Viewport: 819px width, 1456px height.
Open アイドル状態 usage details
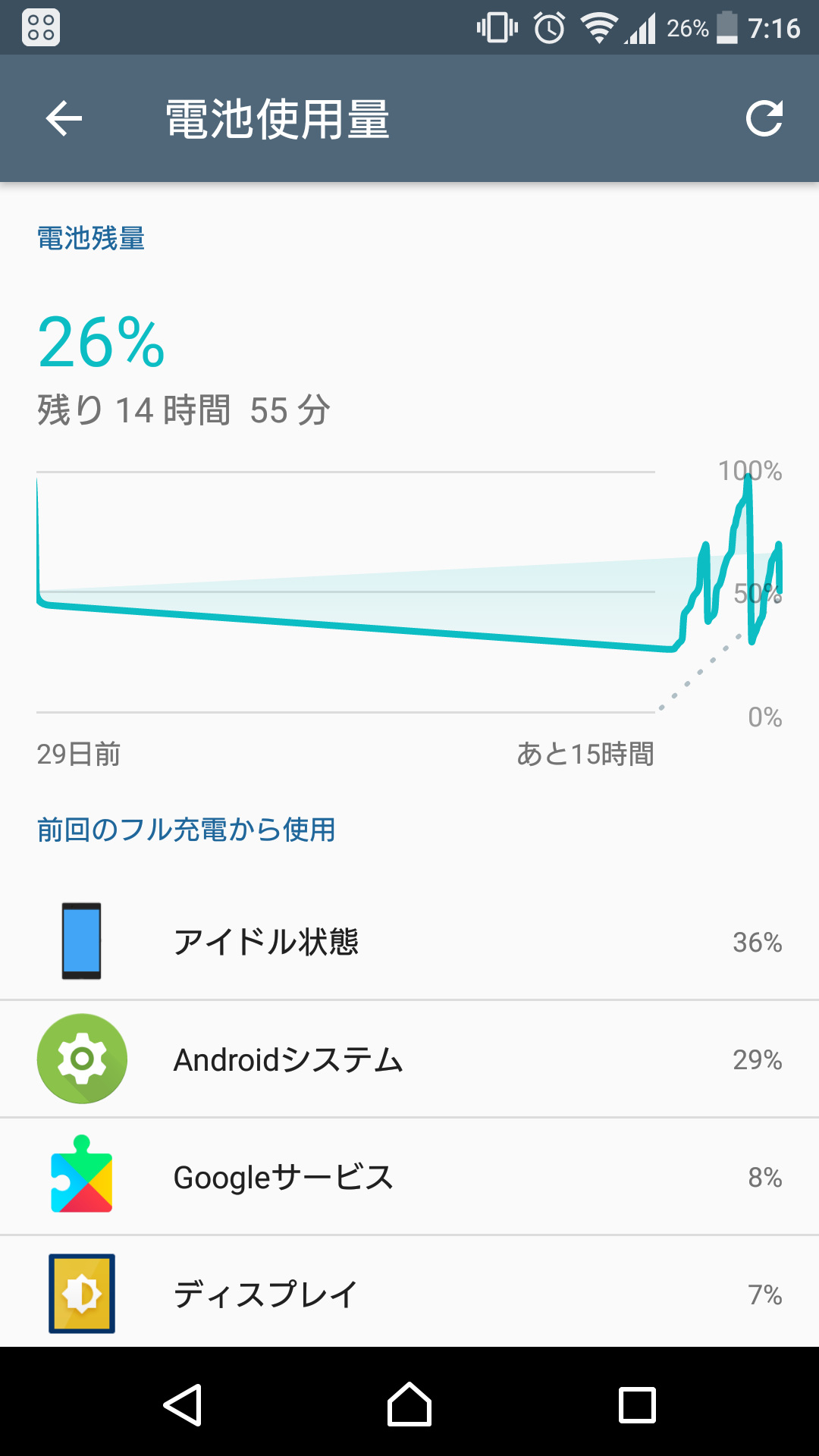point(409,941)
